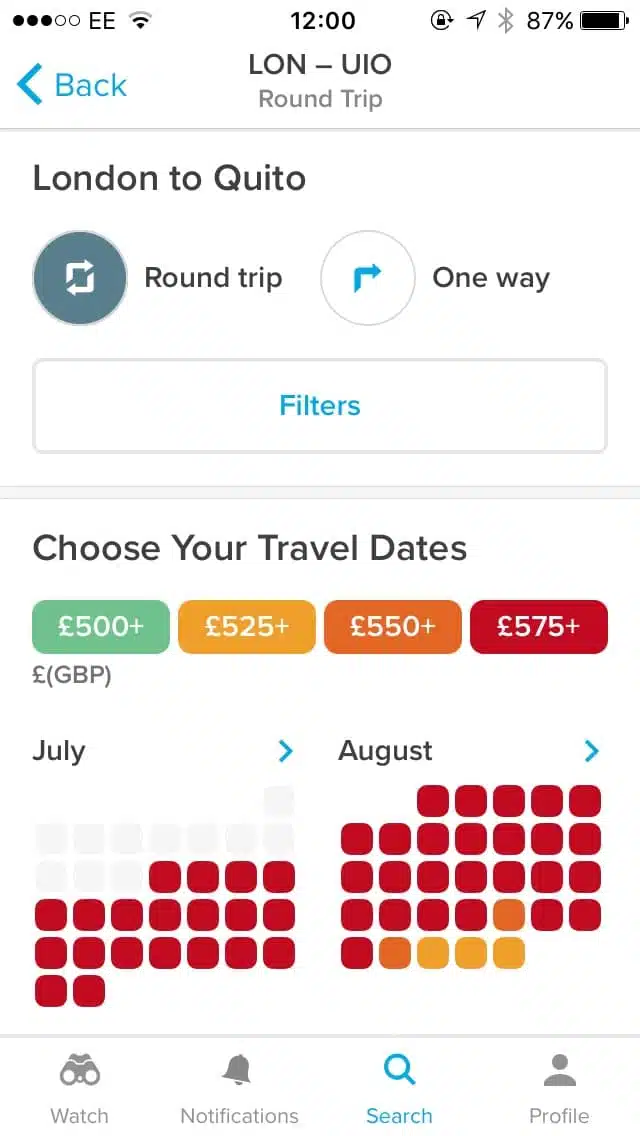Advance the August calendar with its arrow
The width and height of the screenshot is (640, 1136).
592,751
